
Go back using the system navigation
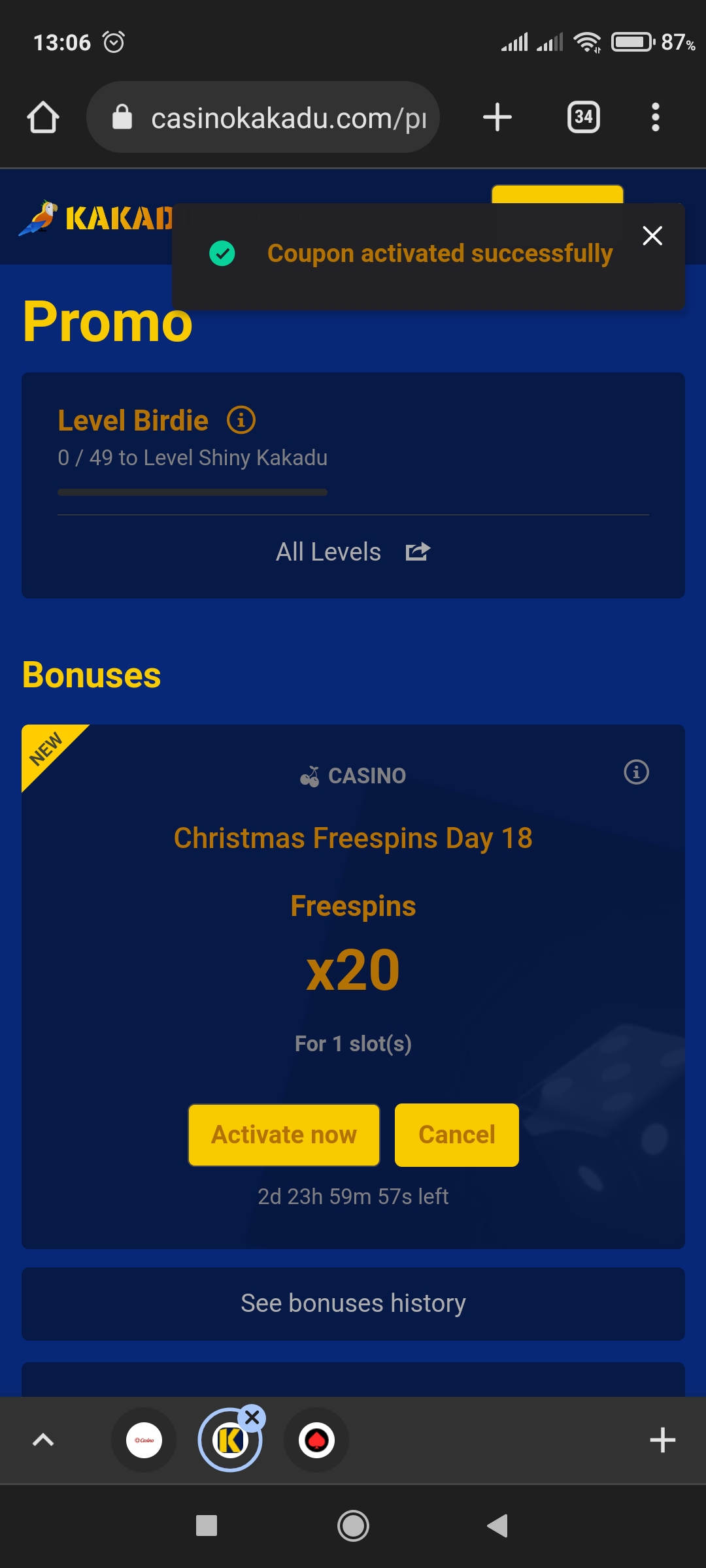coord(498,1526)
